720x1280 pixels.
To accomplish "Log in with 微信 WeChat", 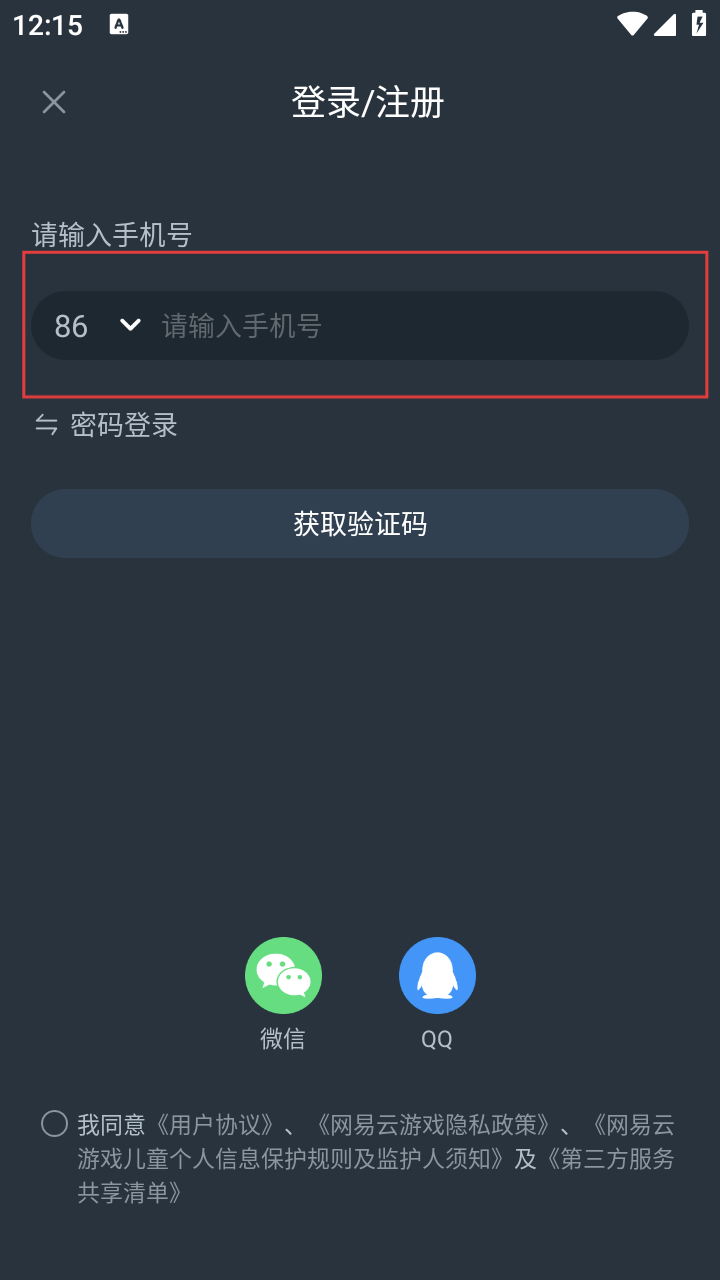I will [283, 976].
